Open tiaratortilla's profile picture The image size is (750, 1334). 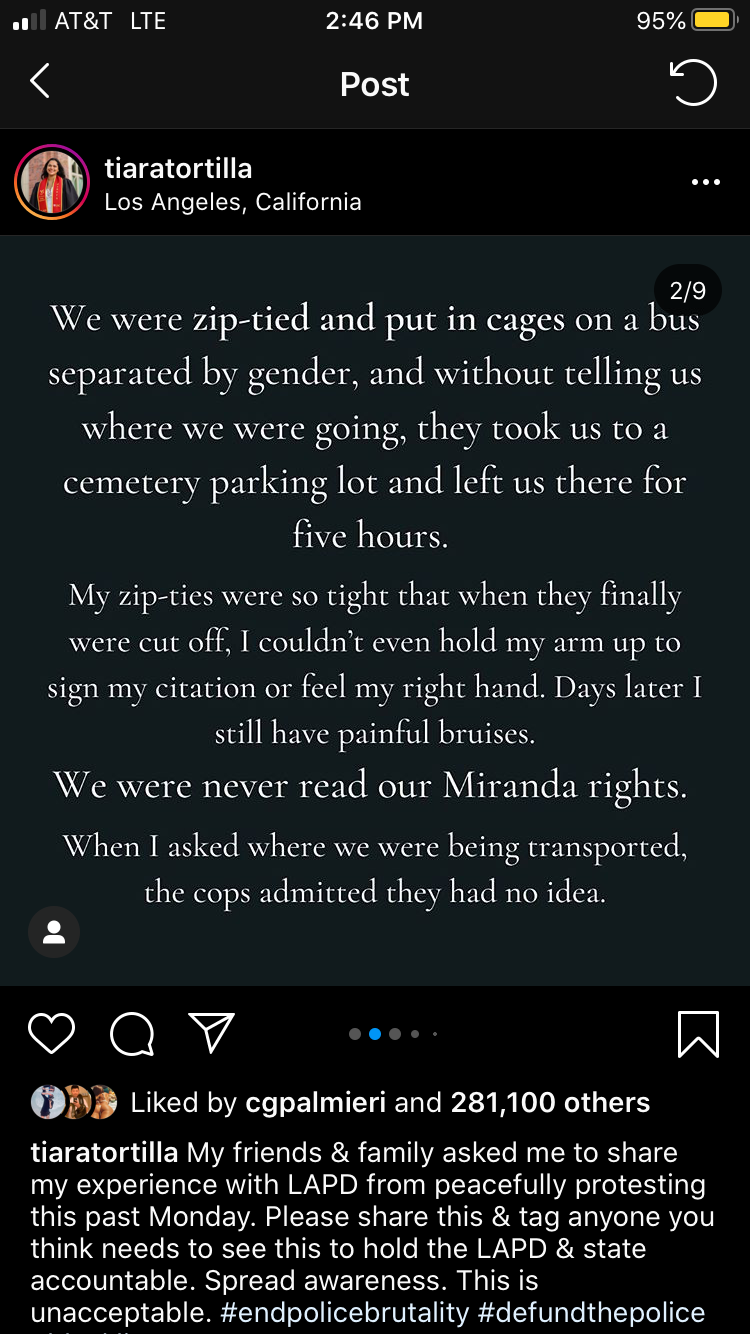52,182
